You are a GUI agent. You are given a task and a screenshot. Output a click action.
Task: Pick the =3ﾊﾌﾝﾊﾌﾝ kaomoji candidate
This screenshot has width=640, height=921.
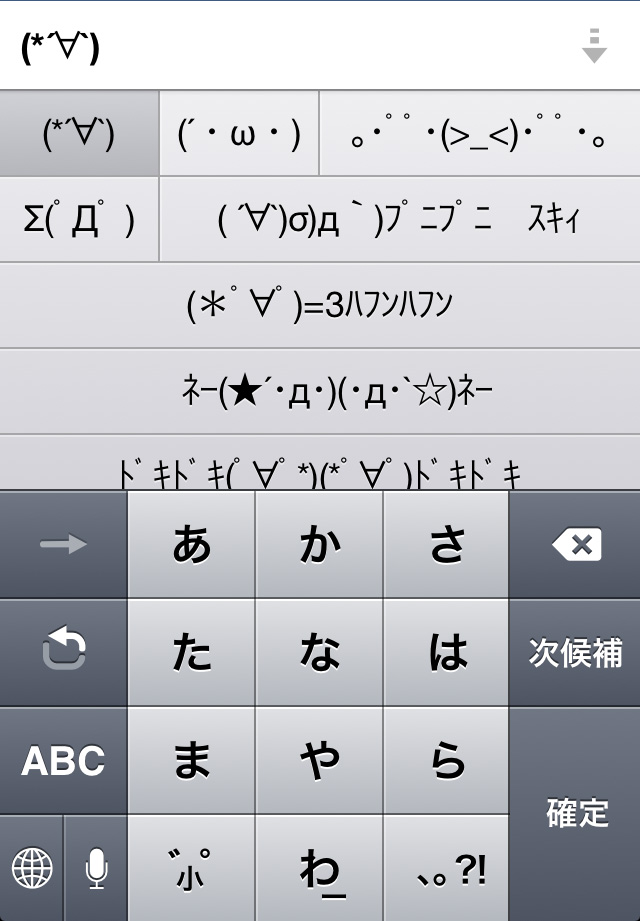click(320, 306)
